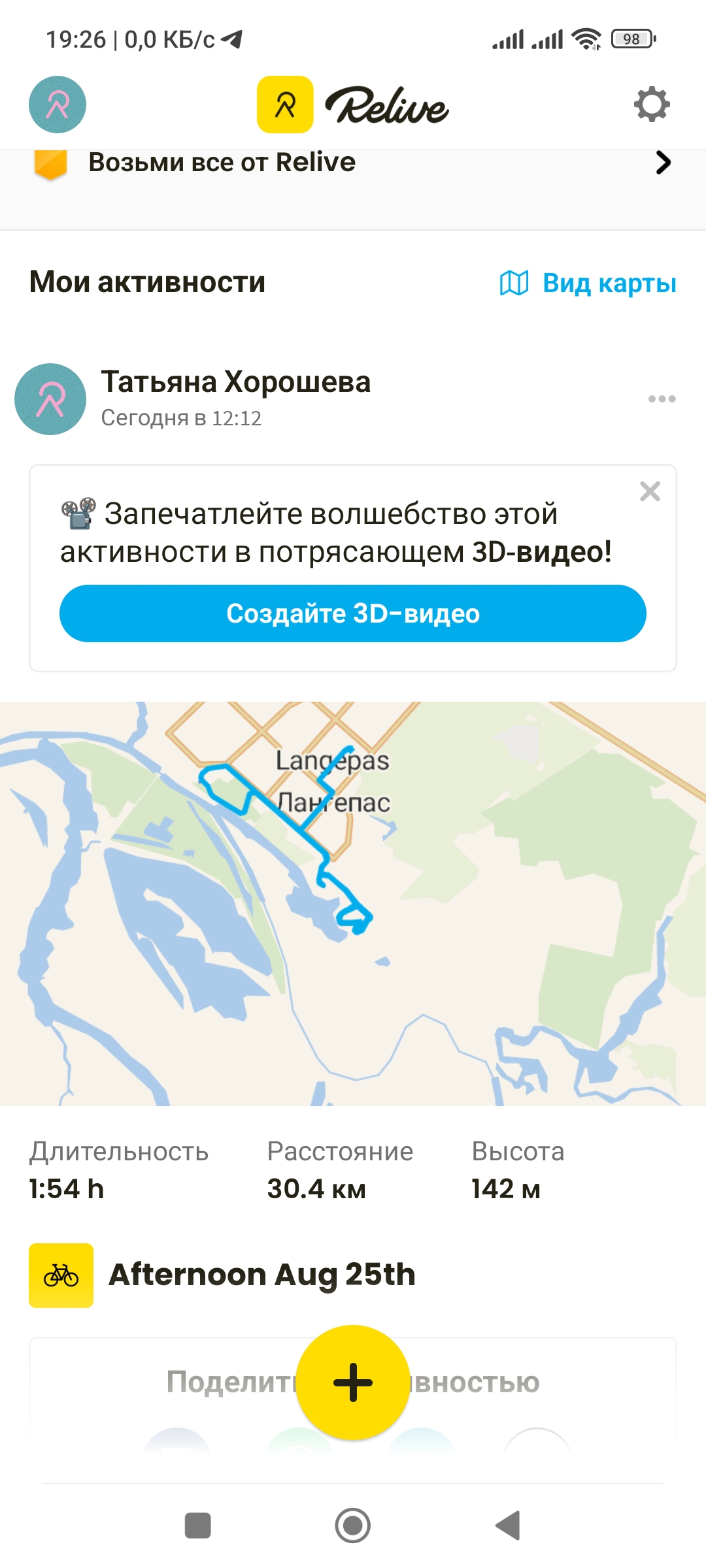Screen dimensions: 706x1568
Task: Open the profile avatar in the top bar
Action: 58,105
